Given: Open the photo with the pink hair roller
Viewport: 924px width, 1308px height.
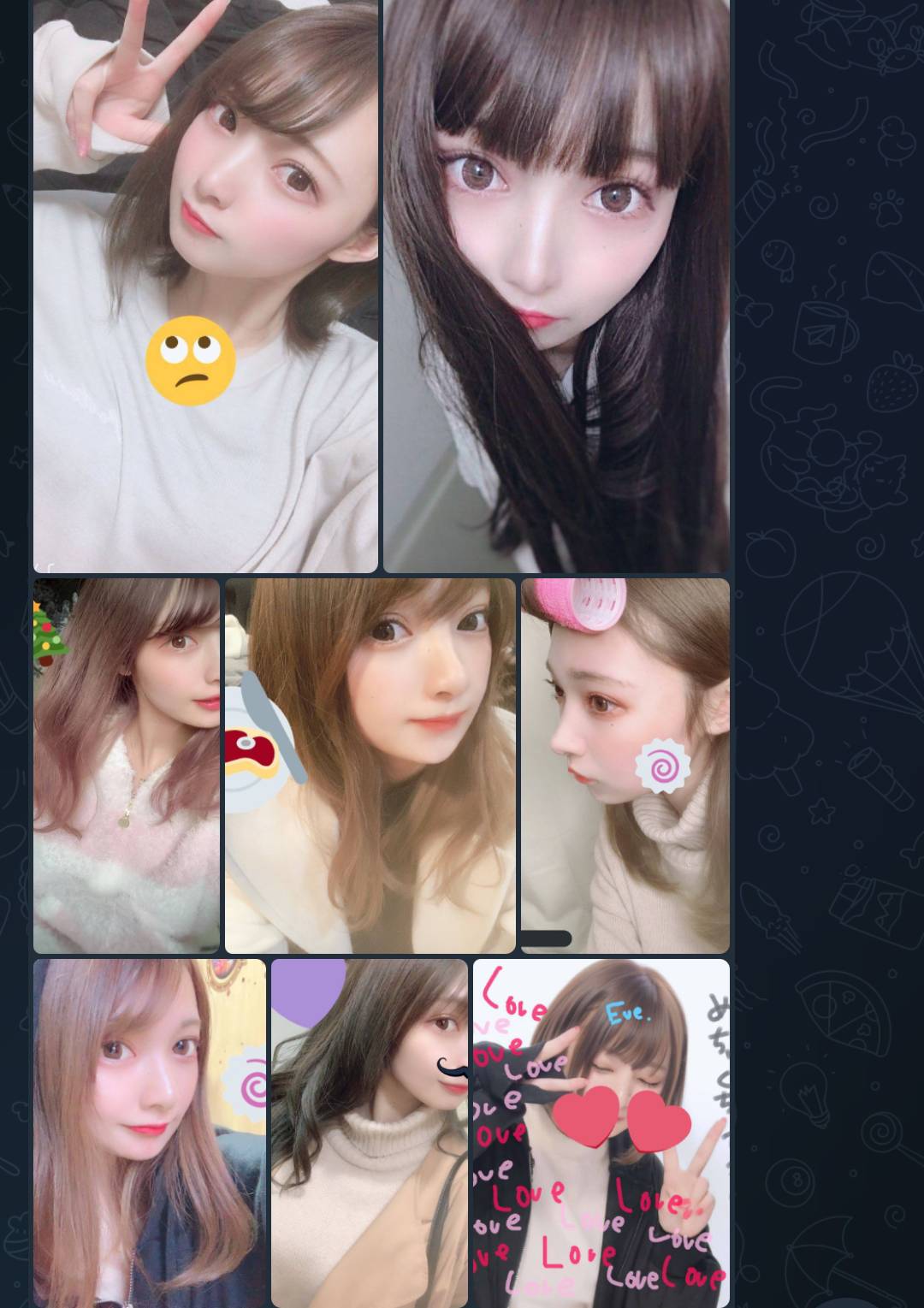Looking at the screenshot, I should [x=625, y=765].
